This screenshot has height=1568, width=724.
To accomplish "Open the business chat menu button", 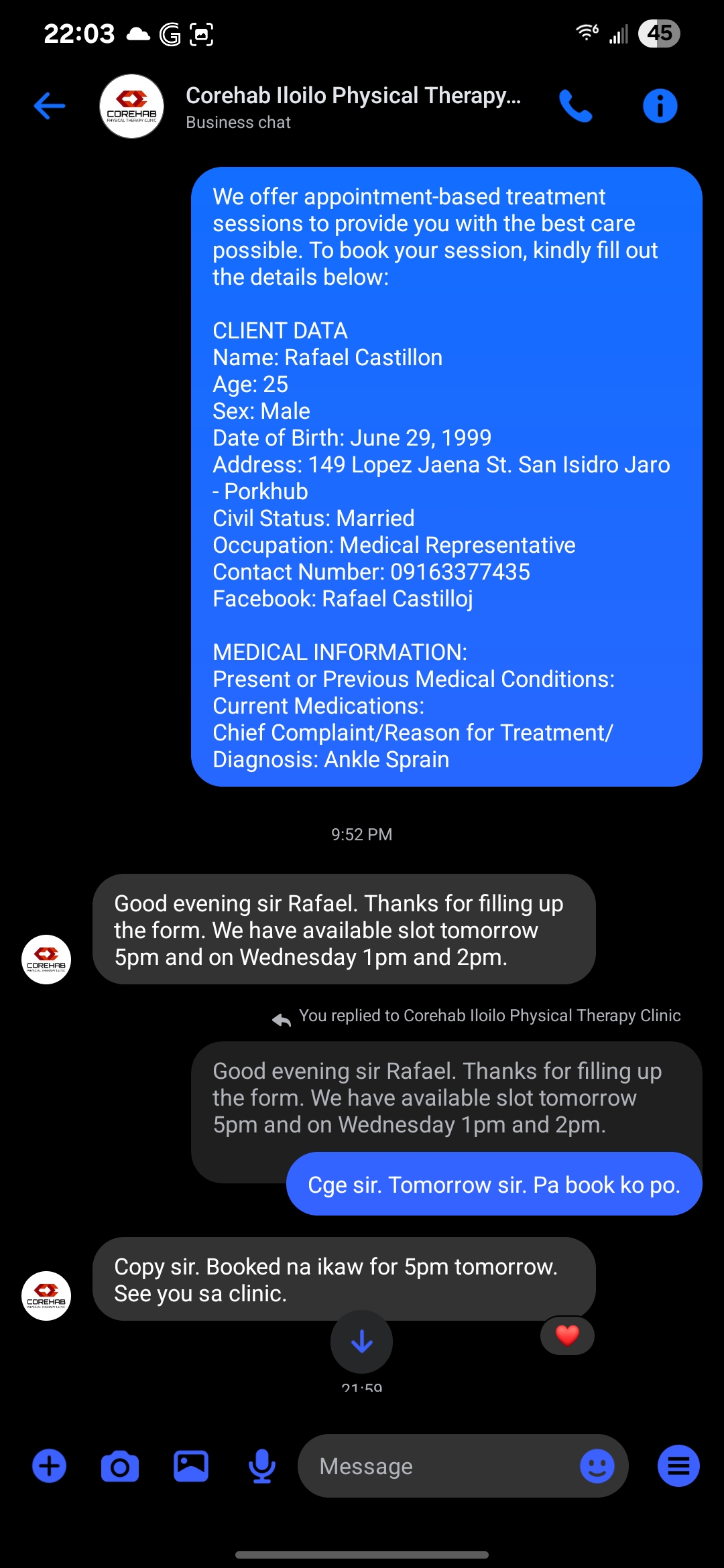I will (678, 1465).
